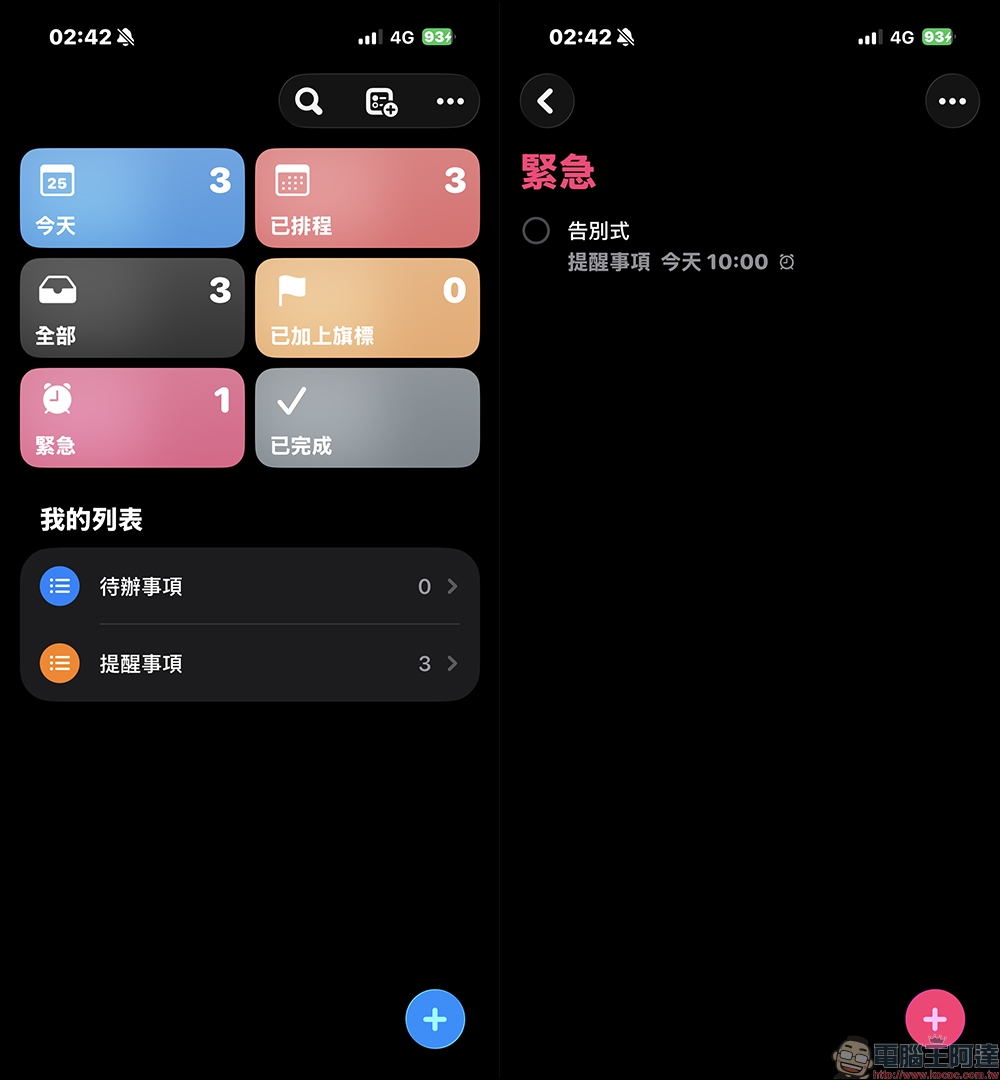Tap the blue 待辦事項 list icon
This screenshot has height=1080, width=1000.
point(59,586)
